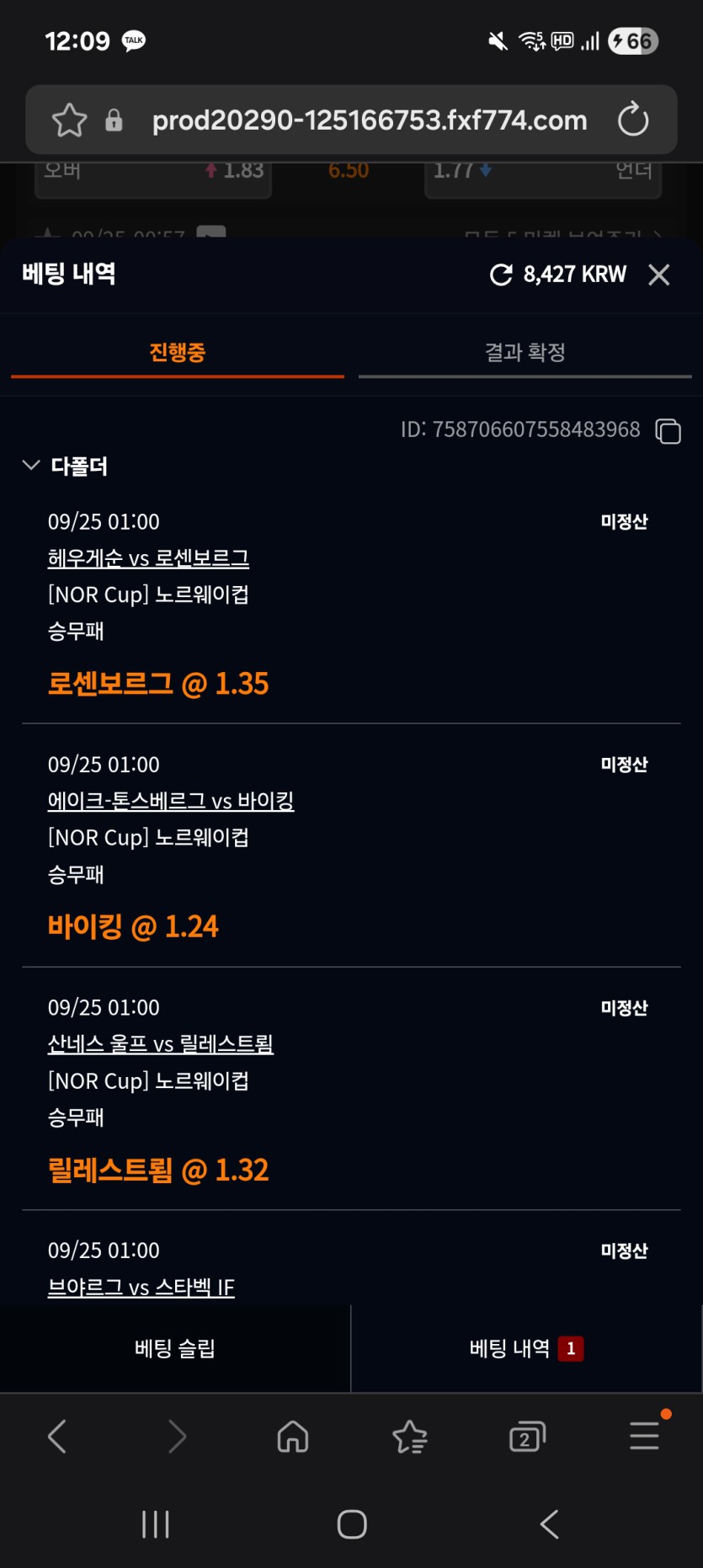This screenshot has height=1568, width=703.
Task: View the two open browser tabs
Action: tap(527, 1436)
